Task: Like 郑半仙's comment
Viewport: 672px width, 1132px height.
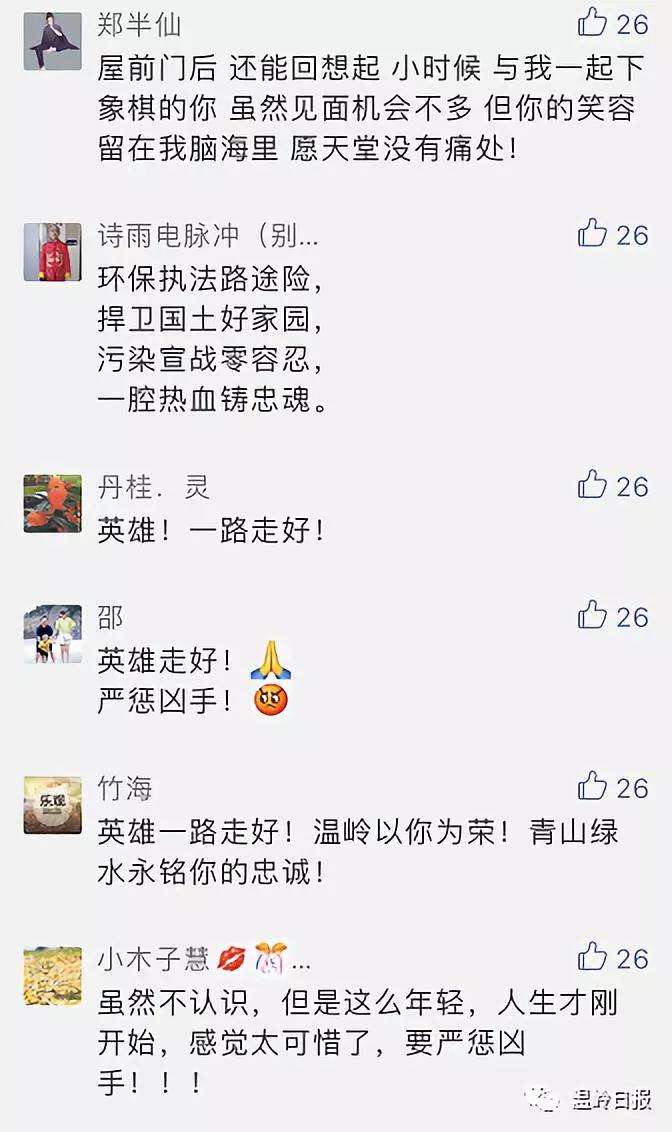Action: click(x=593, y=21)
